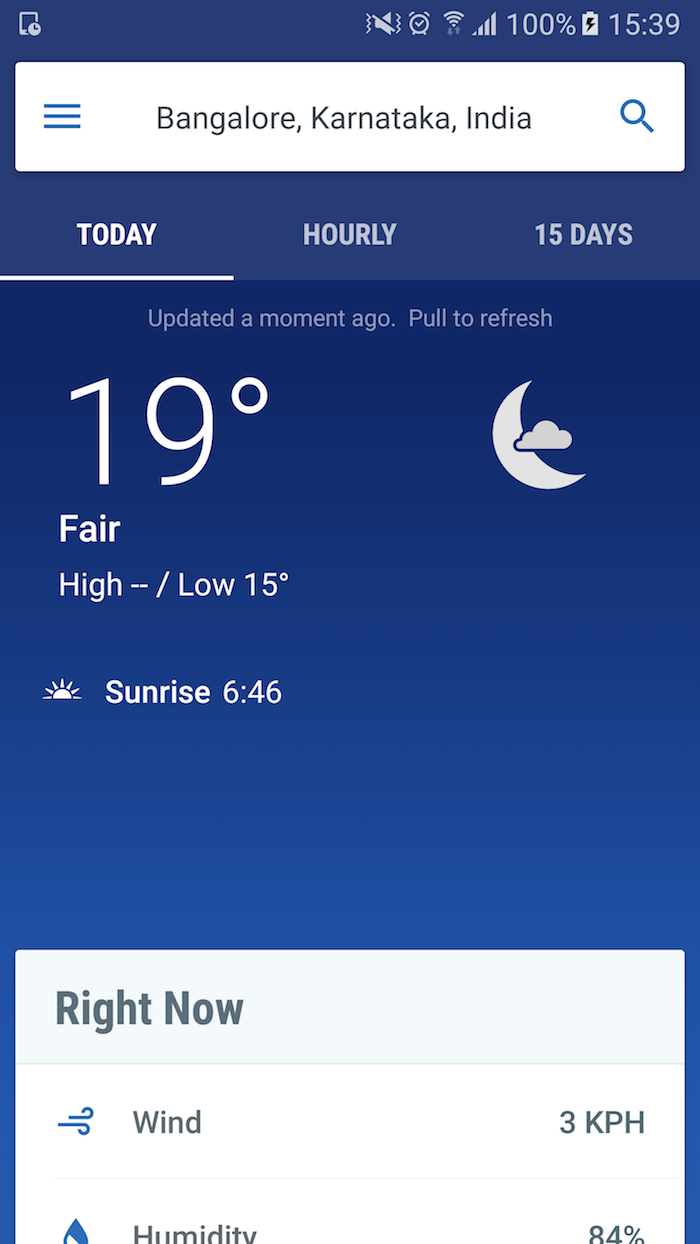Switch to the 15 Days tab
700x1244 pixels.
(583, 235)
